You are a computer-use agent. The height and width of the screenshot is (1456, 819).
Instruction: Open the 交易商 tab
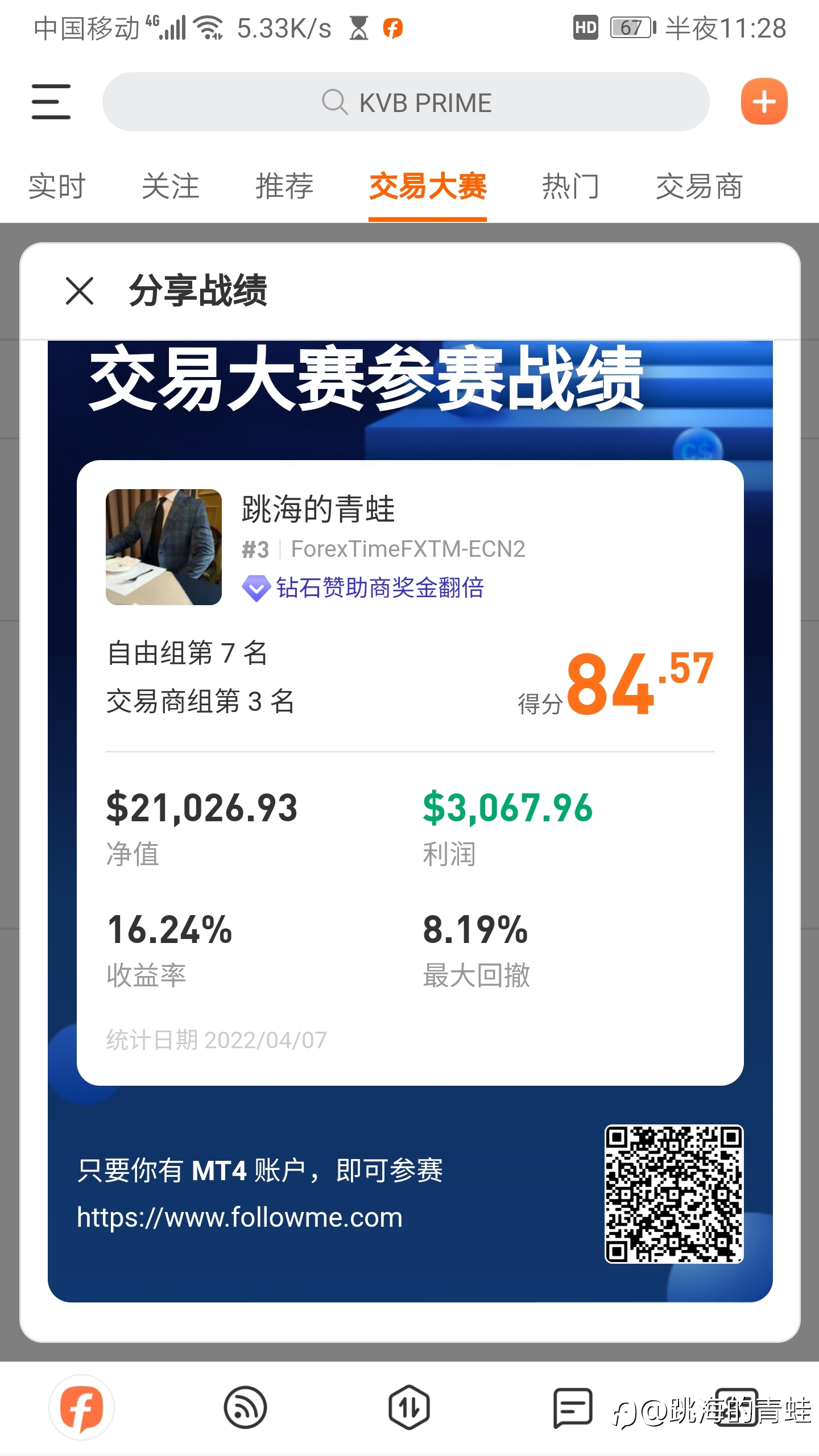[699, 187]
